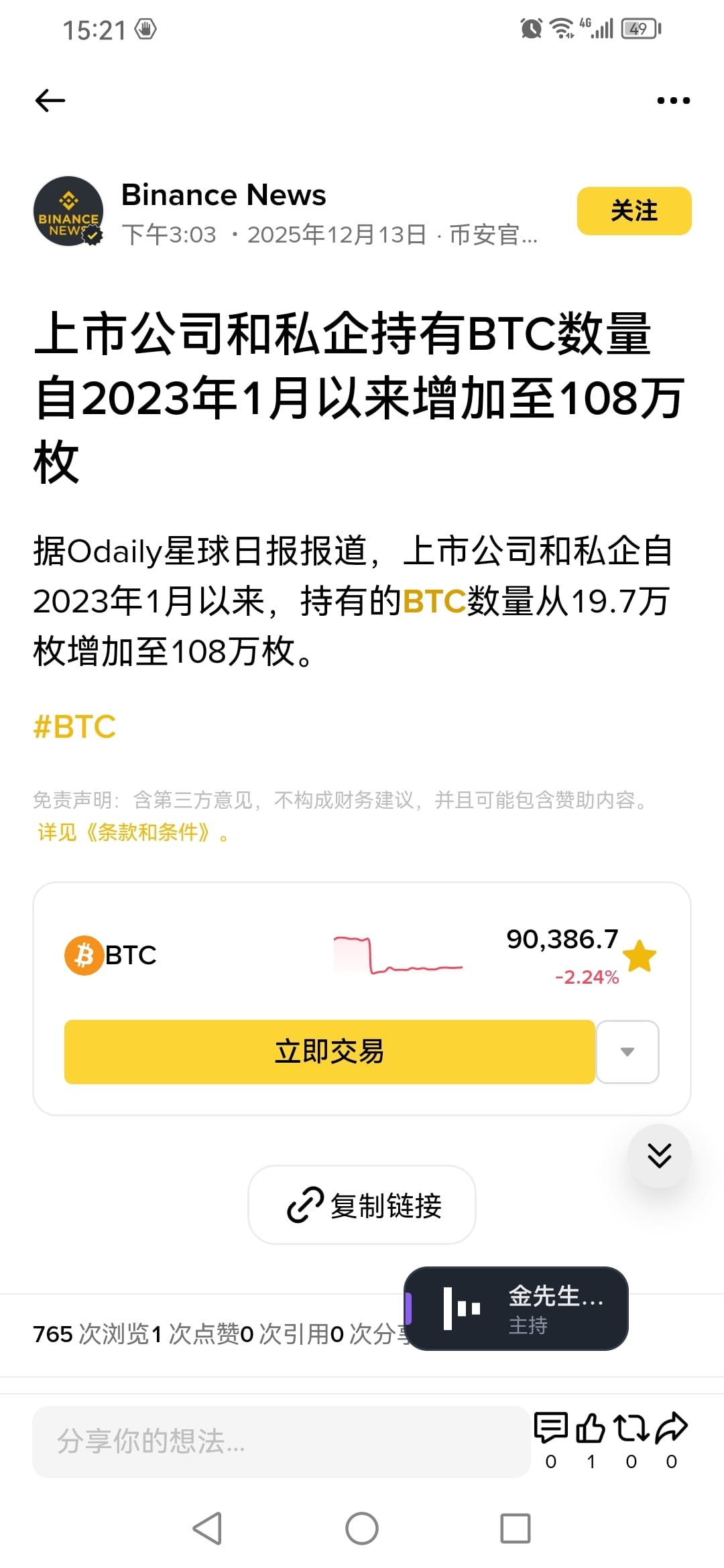Follow Binance News with 关注 button
724x1568 pixels.
[633, 211]
